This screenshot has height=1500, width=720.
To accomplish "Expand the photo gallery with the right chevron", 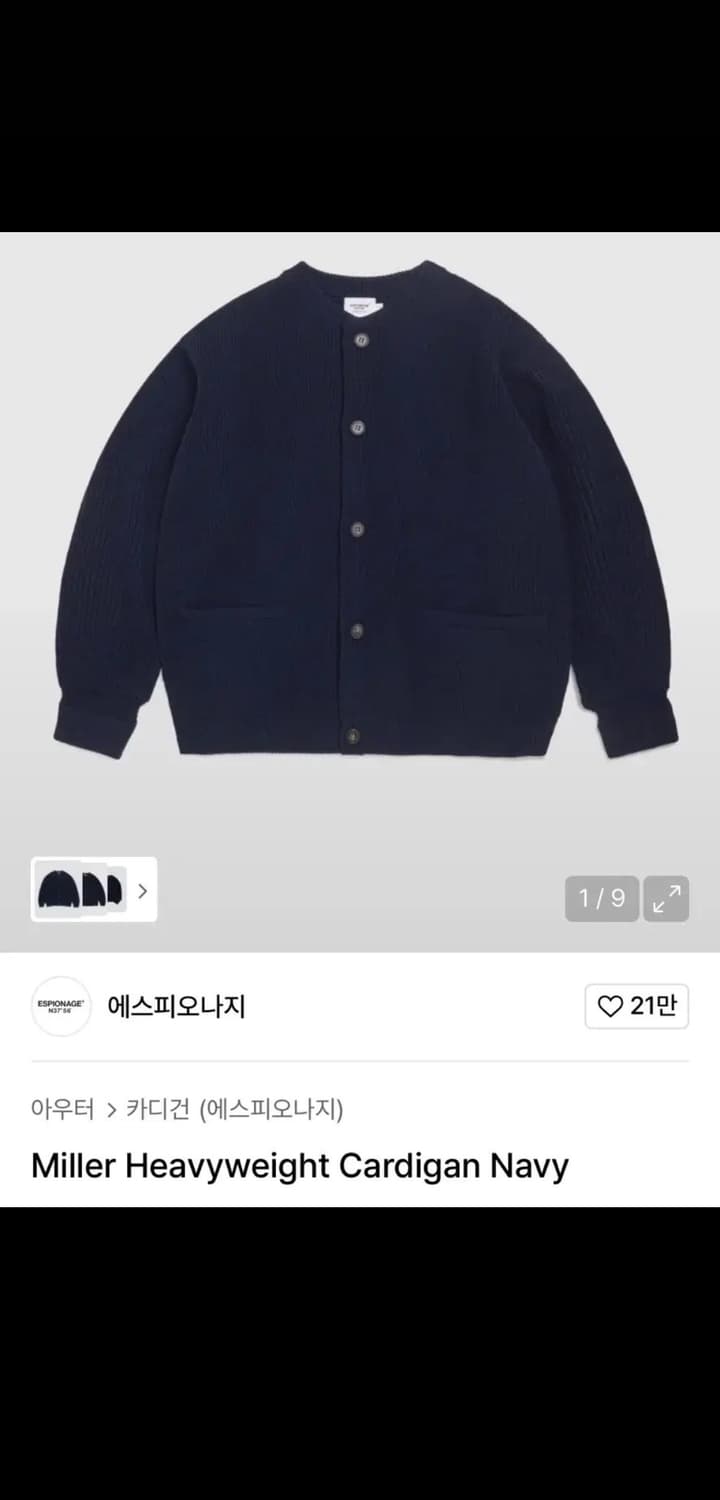I will click(143, 891).
